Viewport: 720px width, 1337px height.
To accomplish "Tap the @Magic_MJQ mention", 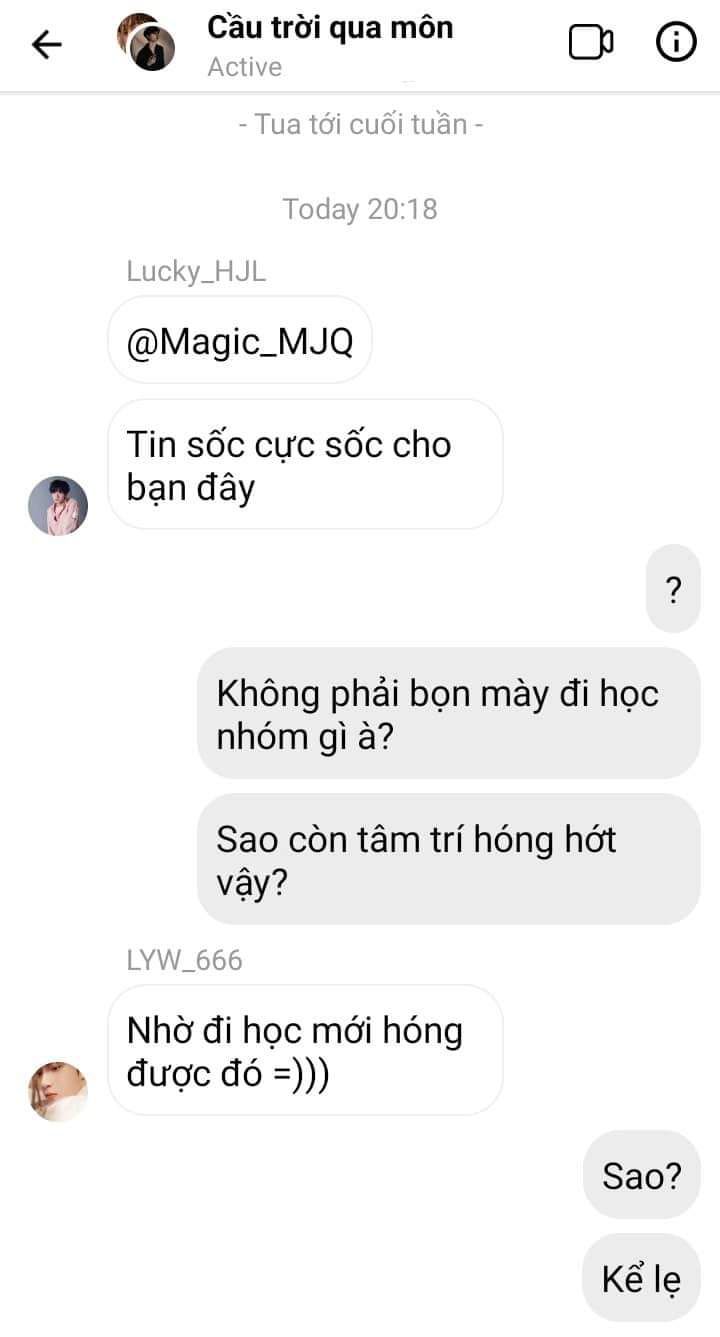I will pyautogui.click(x=240, y=342).
